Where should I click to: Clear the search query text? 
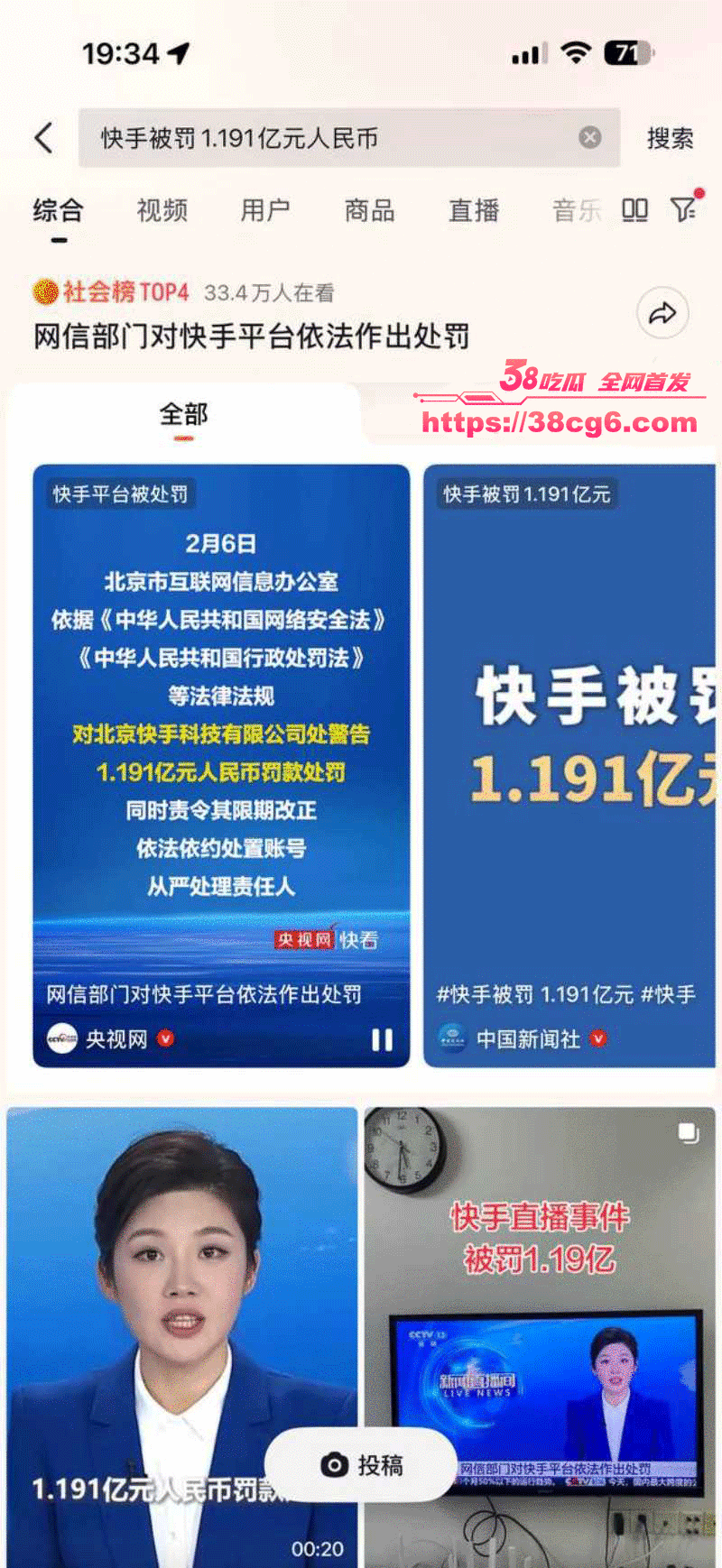589,137
